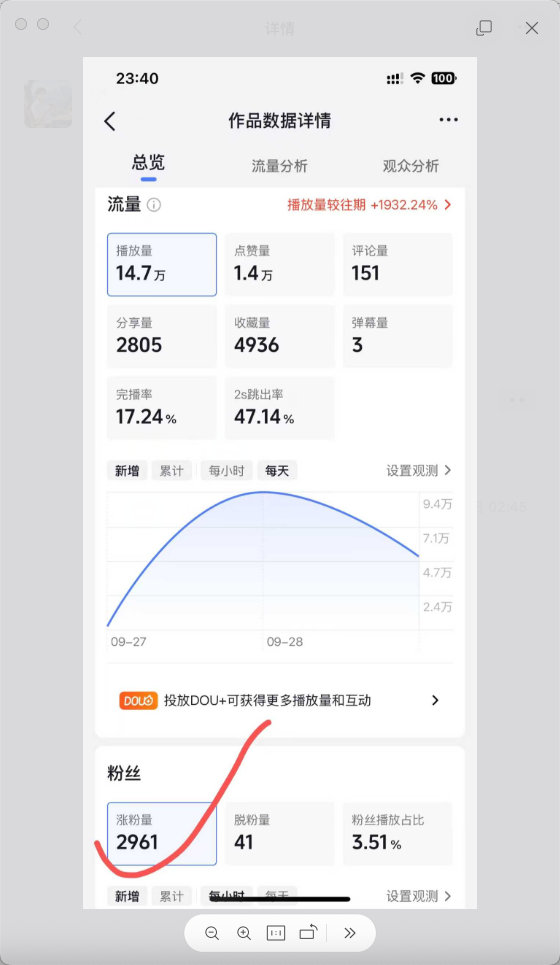Image resolution: width=560 pixels, height=965 pixels.
Task: Close the image viewer with X
Action: (x=532, y=28)
